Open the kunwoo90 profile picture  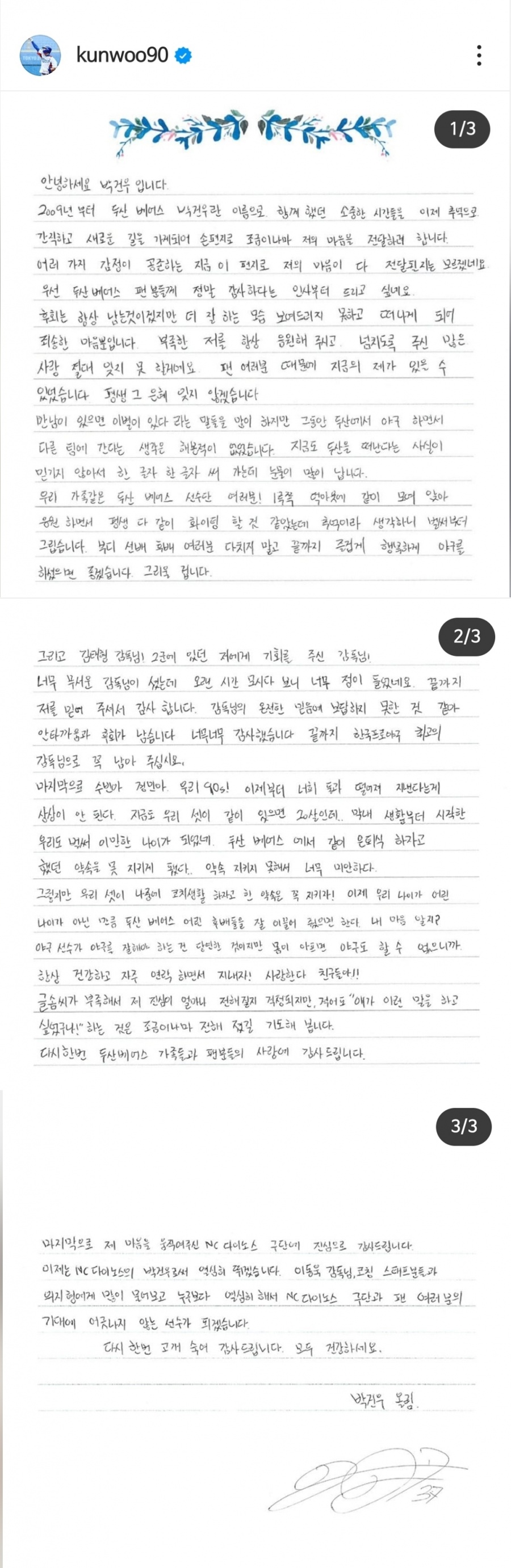(x=41, y=56)
